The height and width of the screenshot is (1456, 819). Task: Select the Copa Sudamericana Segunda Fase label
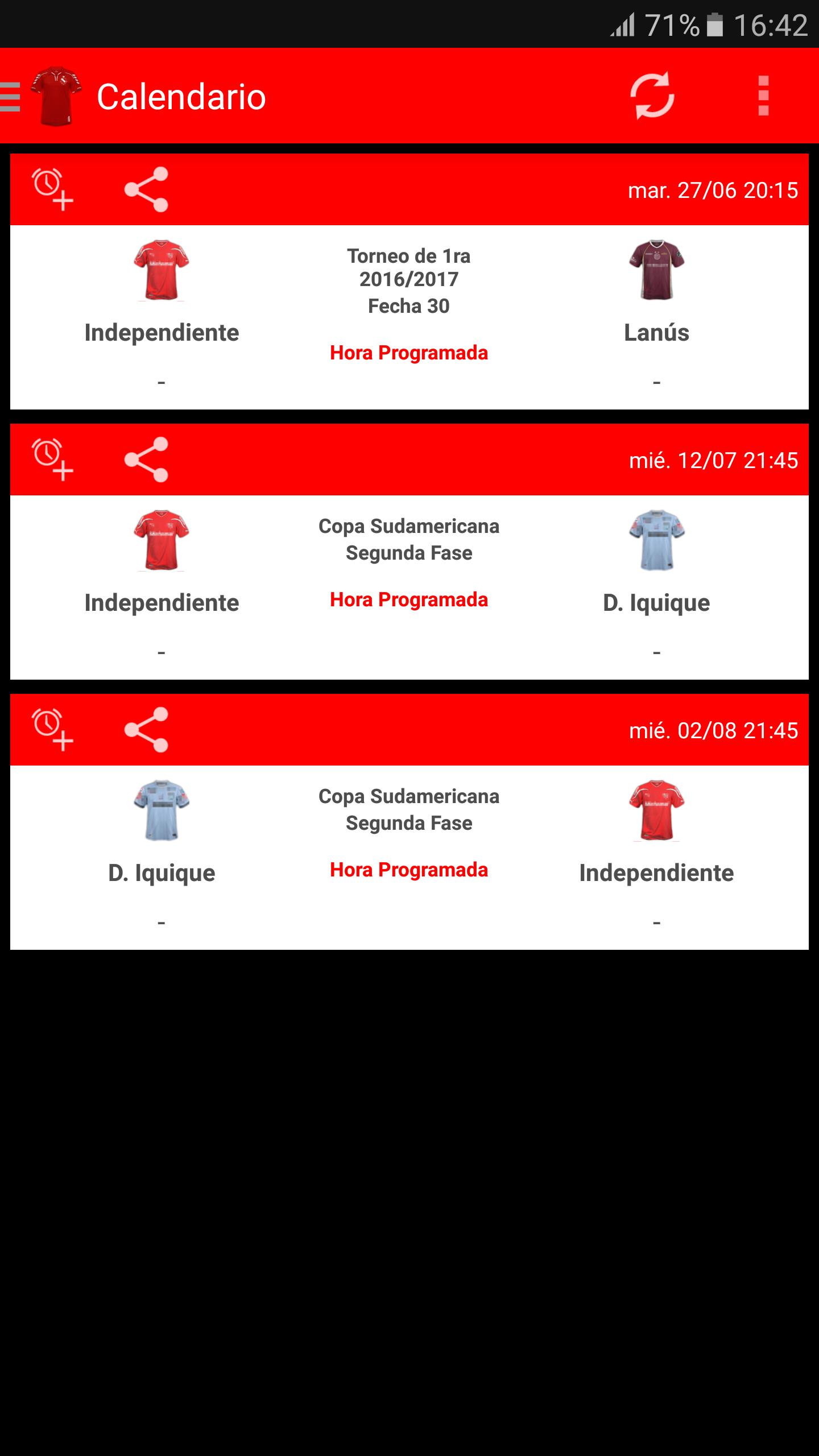pyautogui.click(x=408, y=539)
